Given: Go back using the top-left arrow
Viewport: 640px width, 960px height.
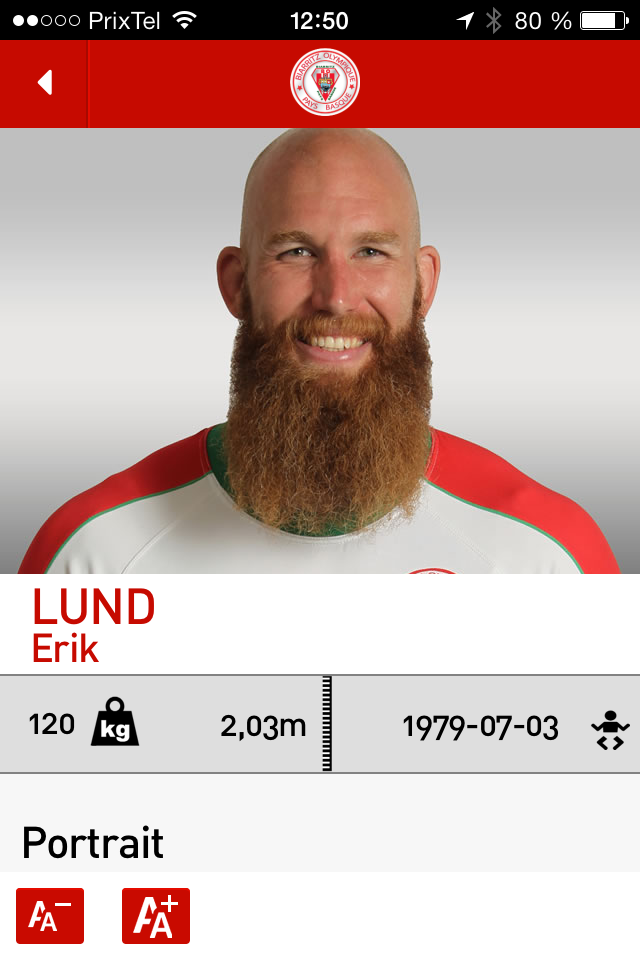Looking at the screenshot, I should coord(45,83).
